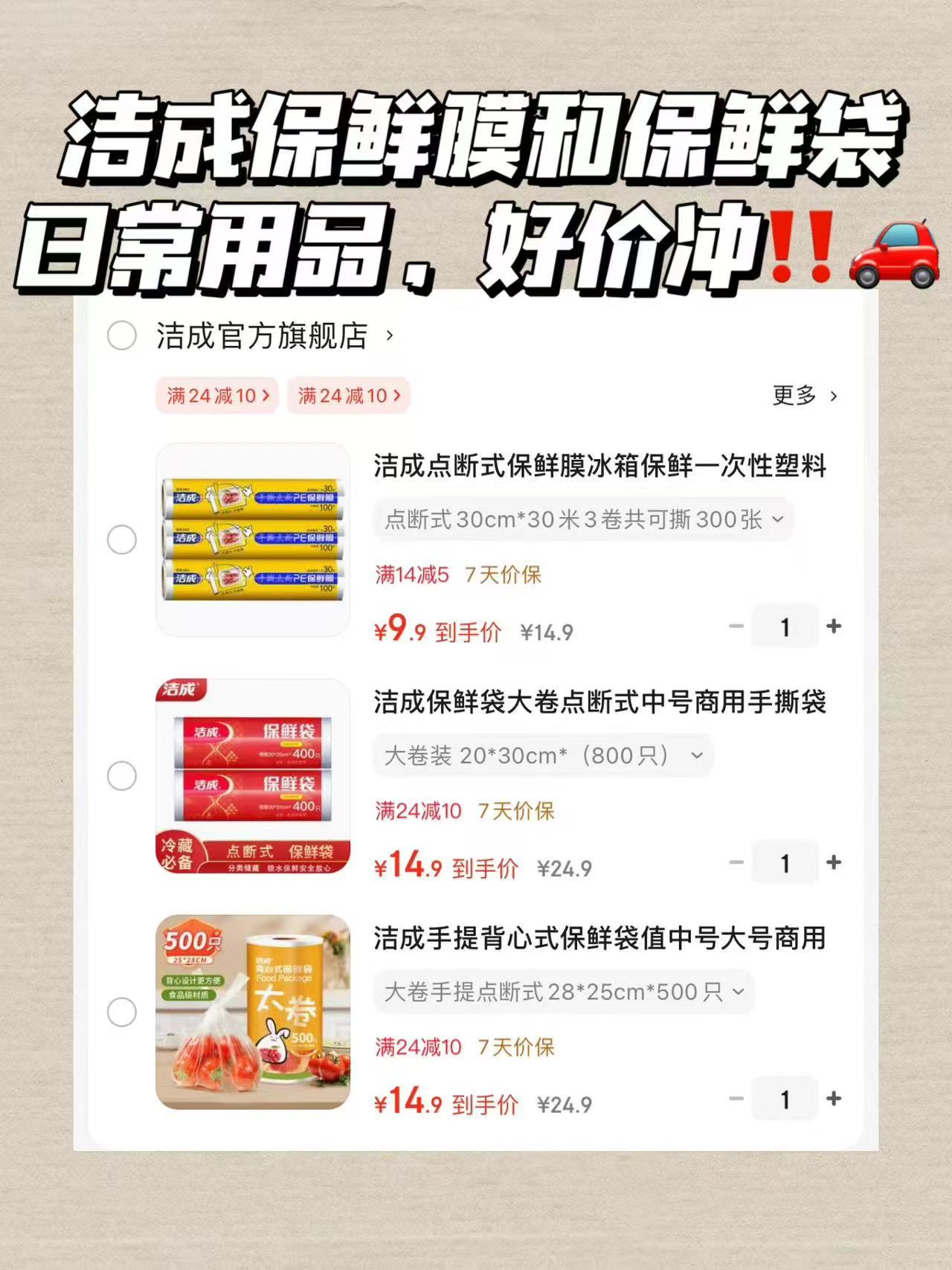
Task: Tap the plus icon for 手提背心式保鲜袋
Action: [x=832, y=1100]
